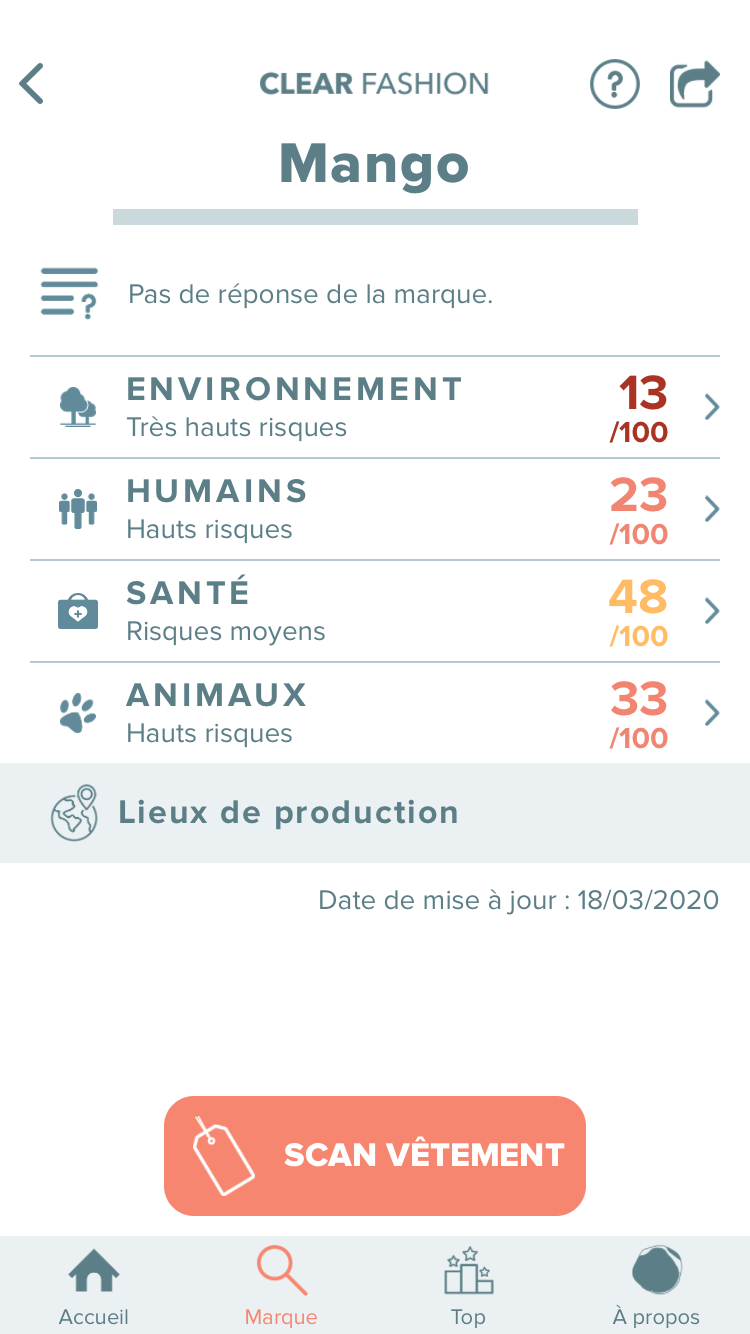Viewport: 750px width, 1334px height.
Task: Switch to the Accueil tab
Action: [x=94, y=1286]
